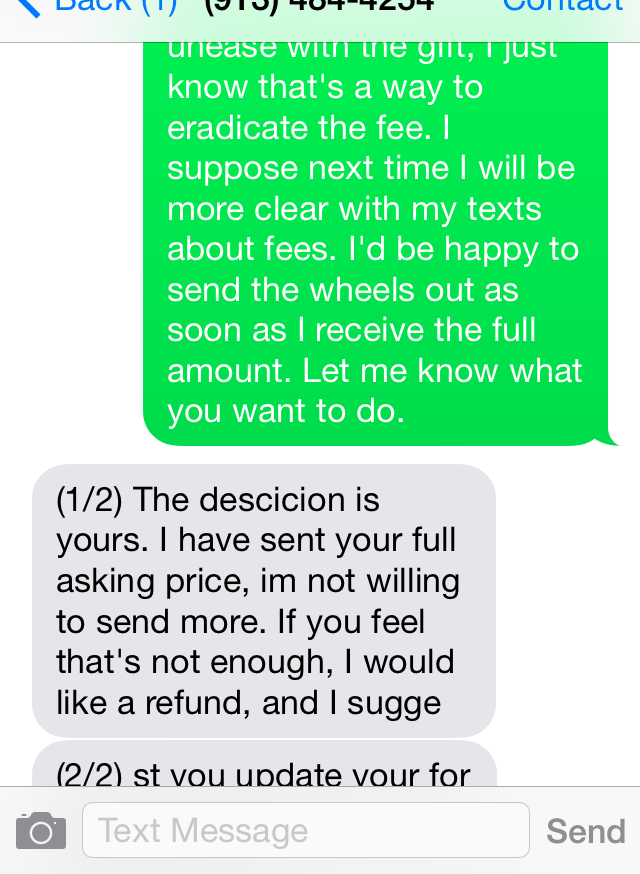
Task: Tap the Send button
Action: pos(585,831)
